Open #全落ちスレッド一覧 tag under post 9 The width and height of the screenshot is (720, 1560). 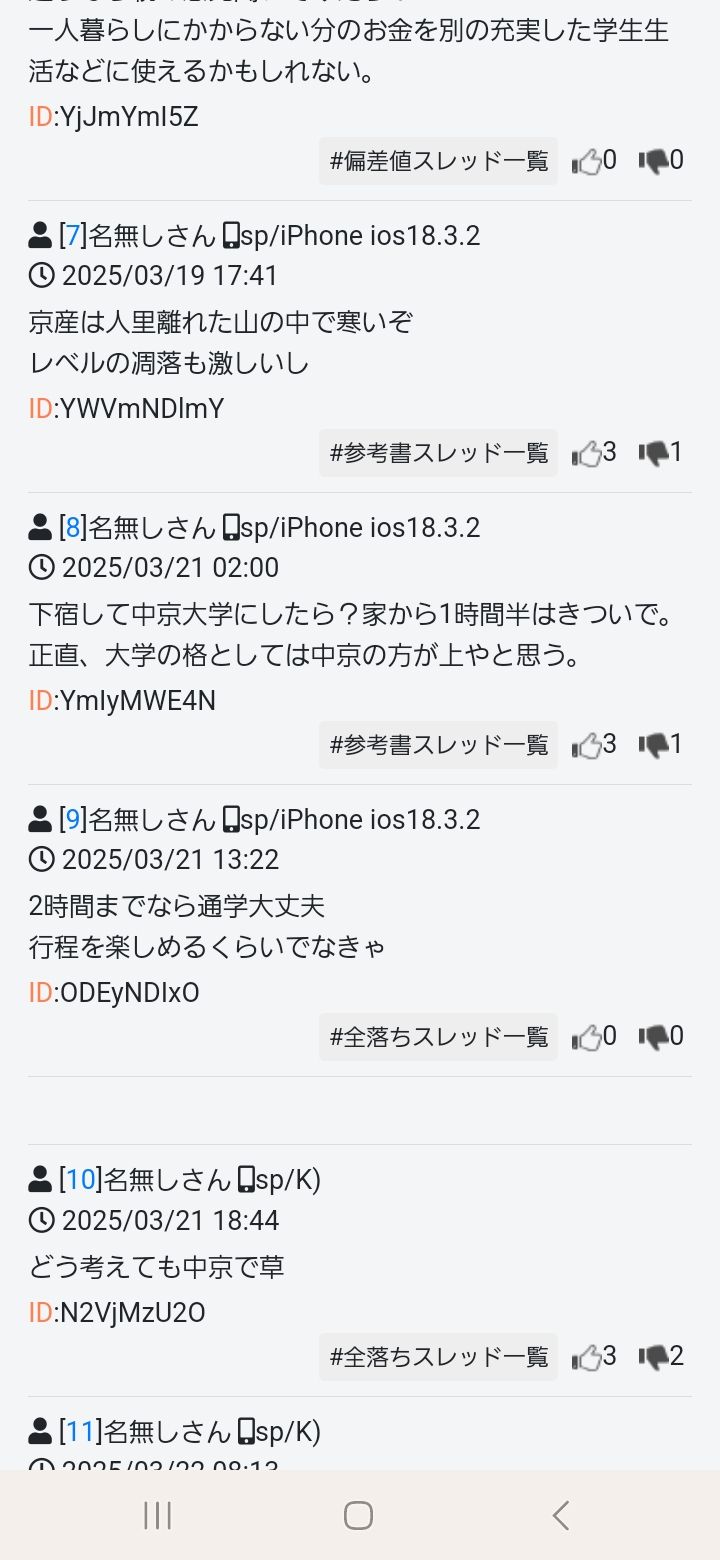pyautogui.click(x=438, y=1037)
